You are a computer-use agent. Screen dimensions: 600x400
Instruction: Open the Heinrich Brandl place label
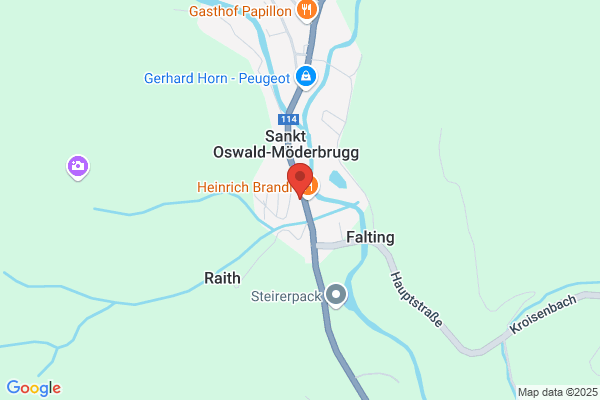(245, 187)
